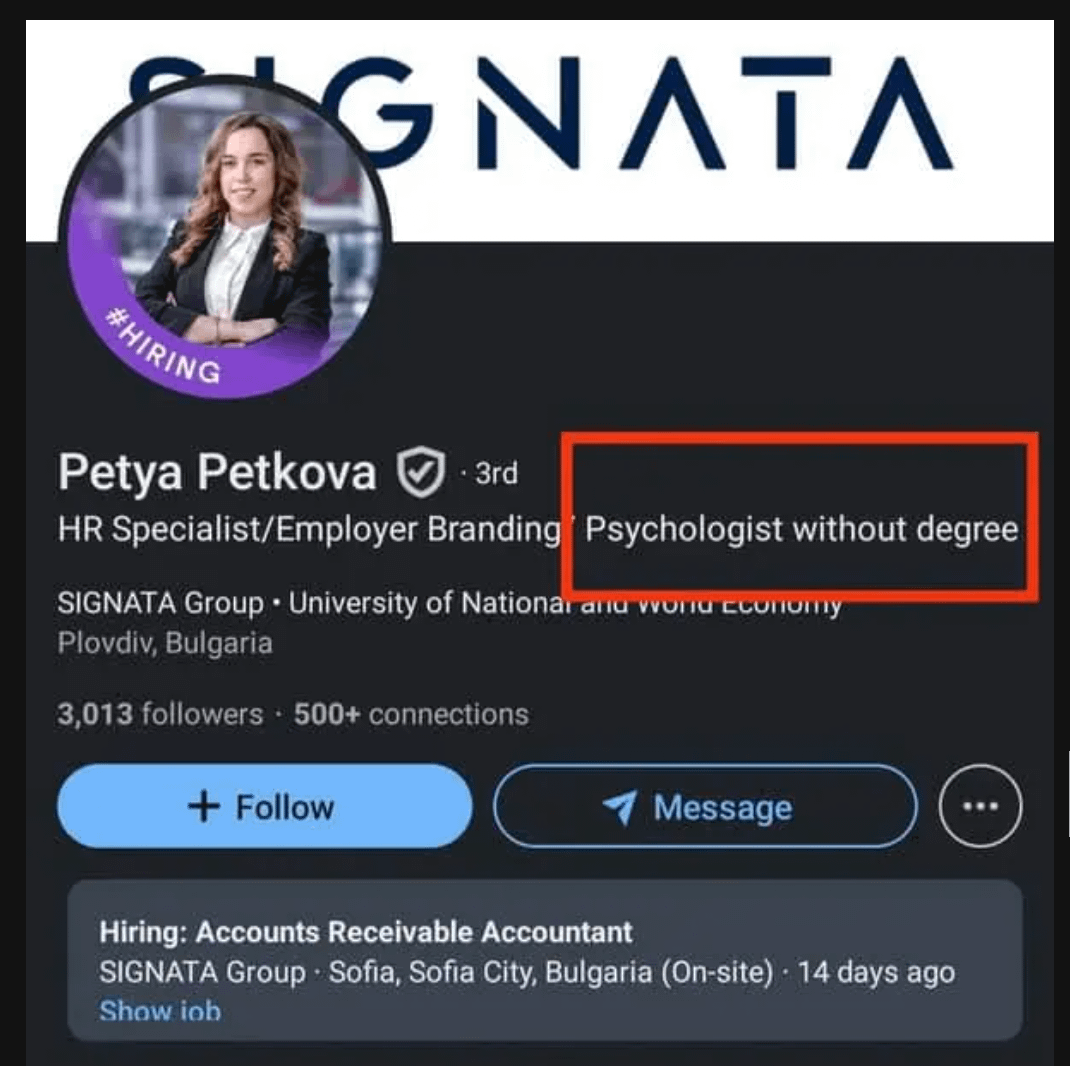Open the more options circle button

(980, 806)
